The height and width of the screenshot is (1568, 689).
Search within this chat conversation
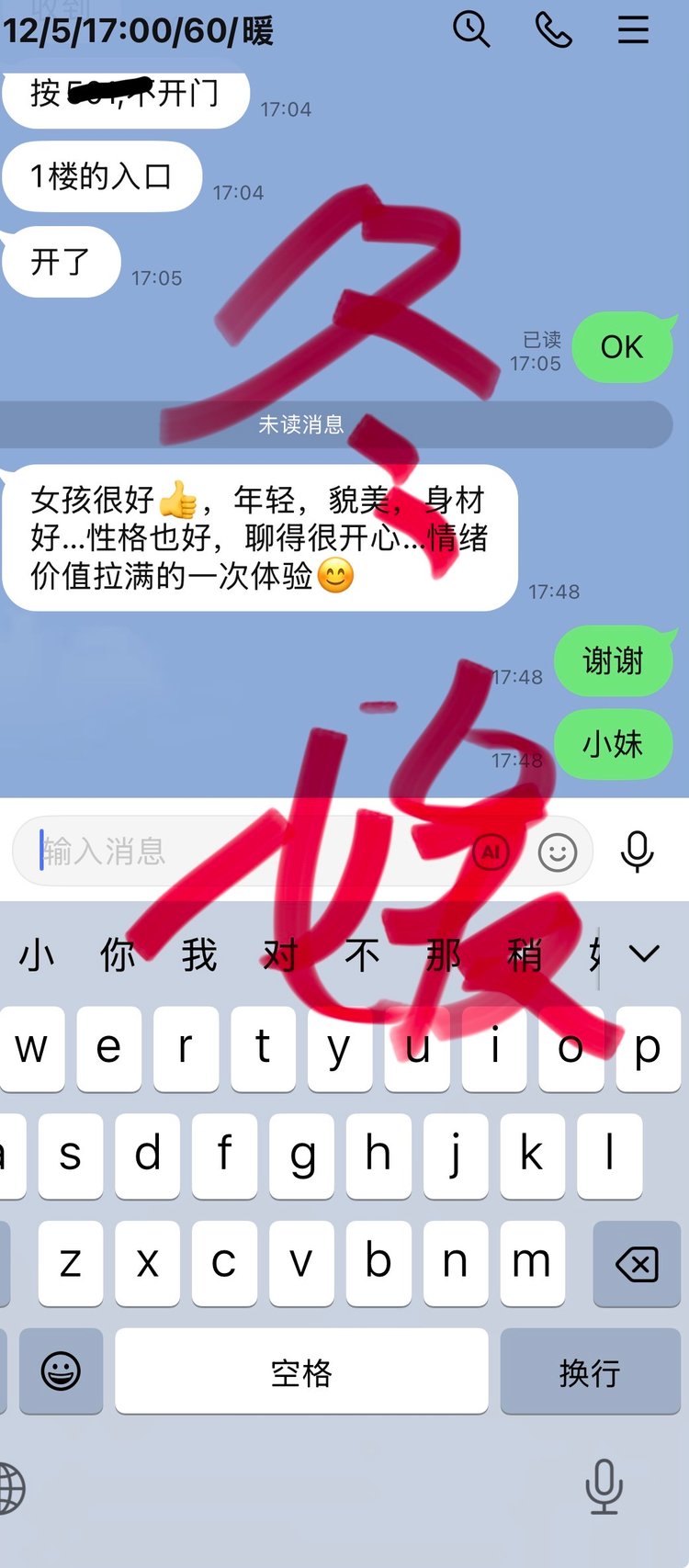click(471, 29)
